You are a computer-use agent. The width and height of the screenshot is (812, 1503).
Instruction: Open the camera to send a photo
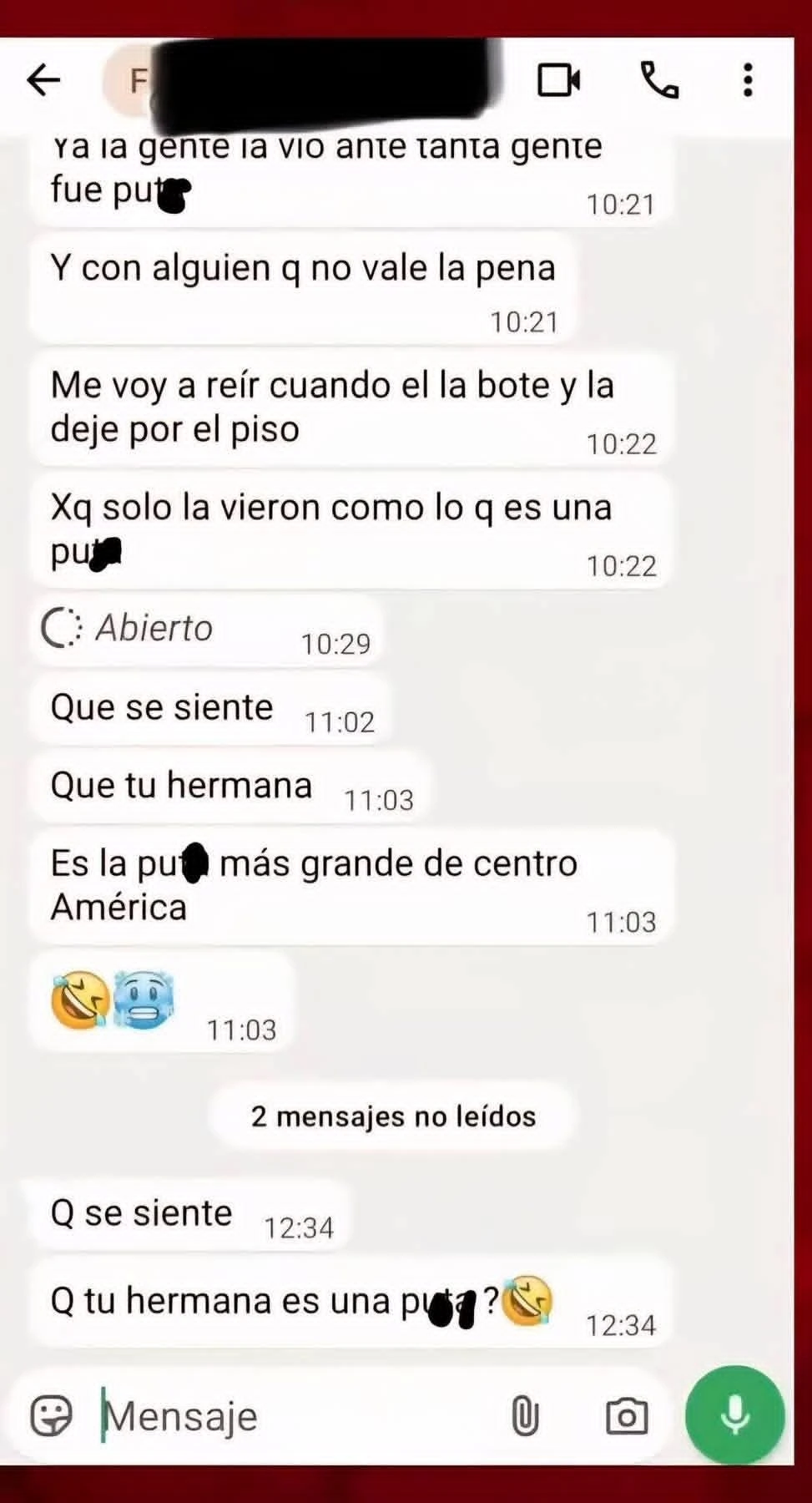625,1414
